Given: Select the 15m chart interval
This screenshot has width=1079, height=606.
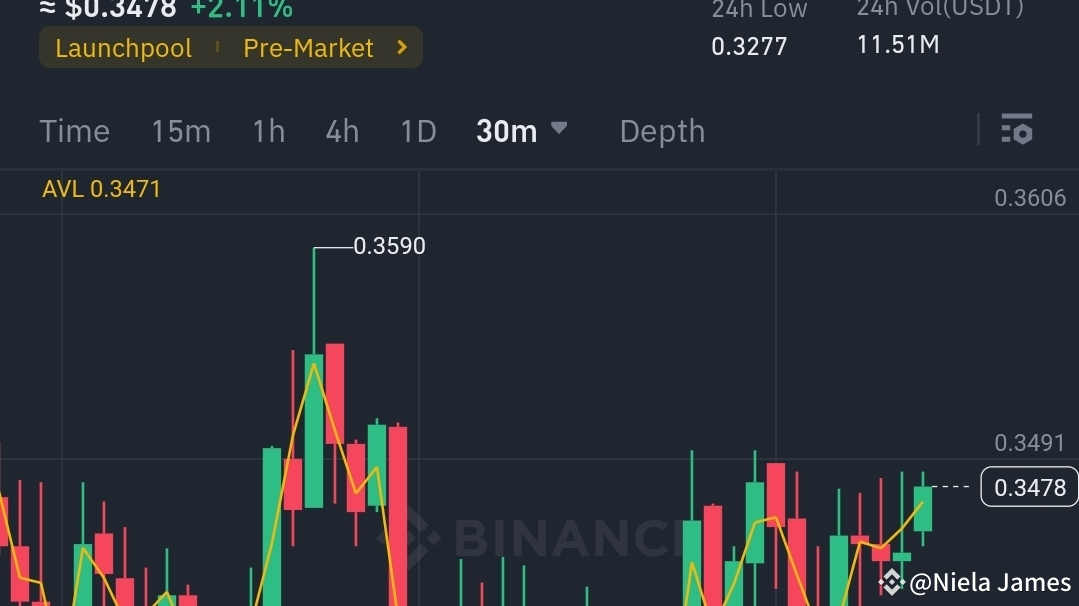Looking at the screenshot, I should tap(181, 131).
